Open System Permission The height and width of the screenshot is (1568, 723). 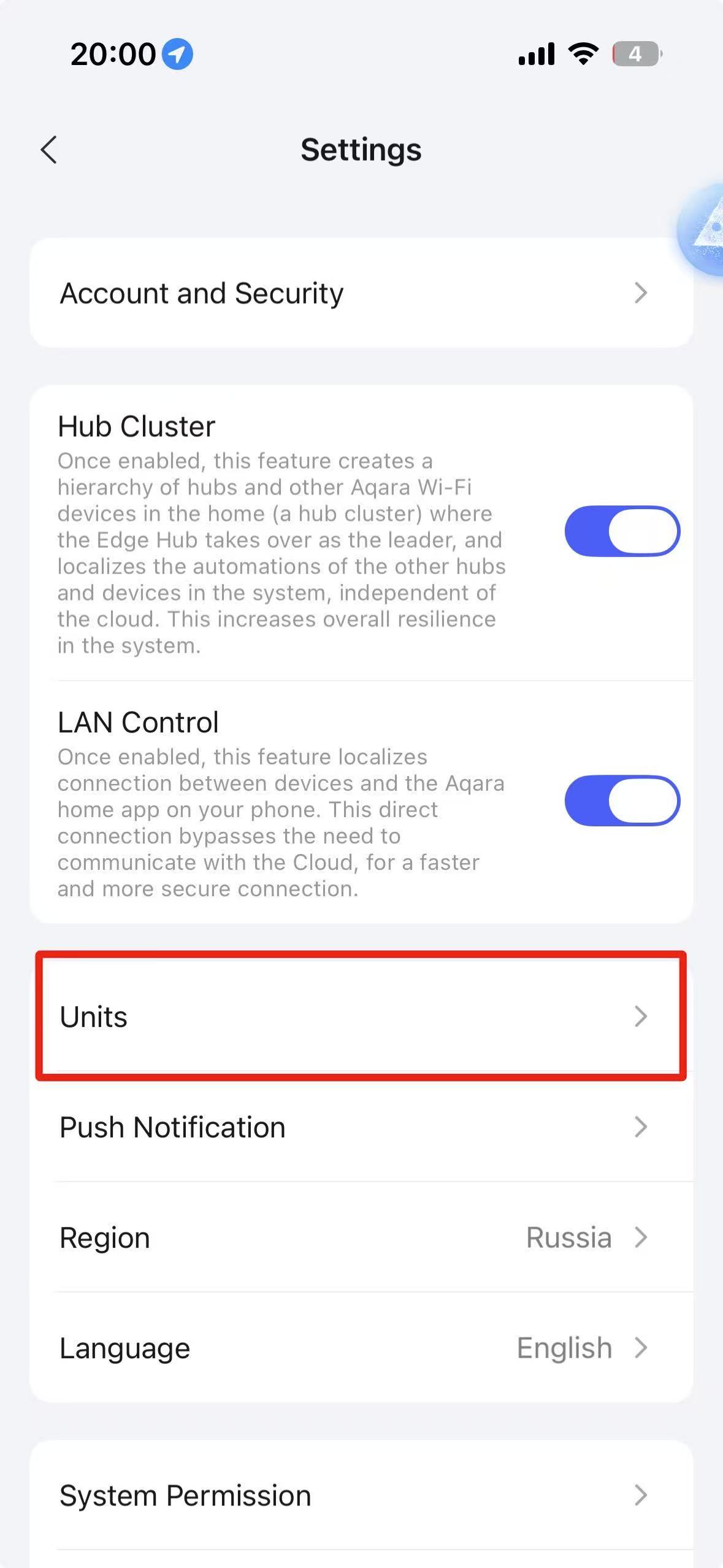[x=361, y=1495]
